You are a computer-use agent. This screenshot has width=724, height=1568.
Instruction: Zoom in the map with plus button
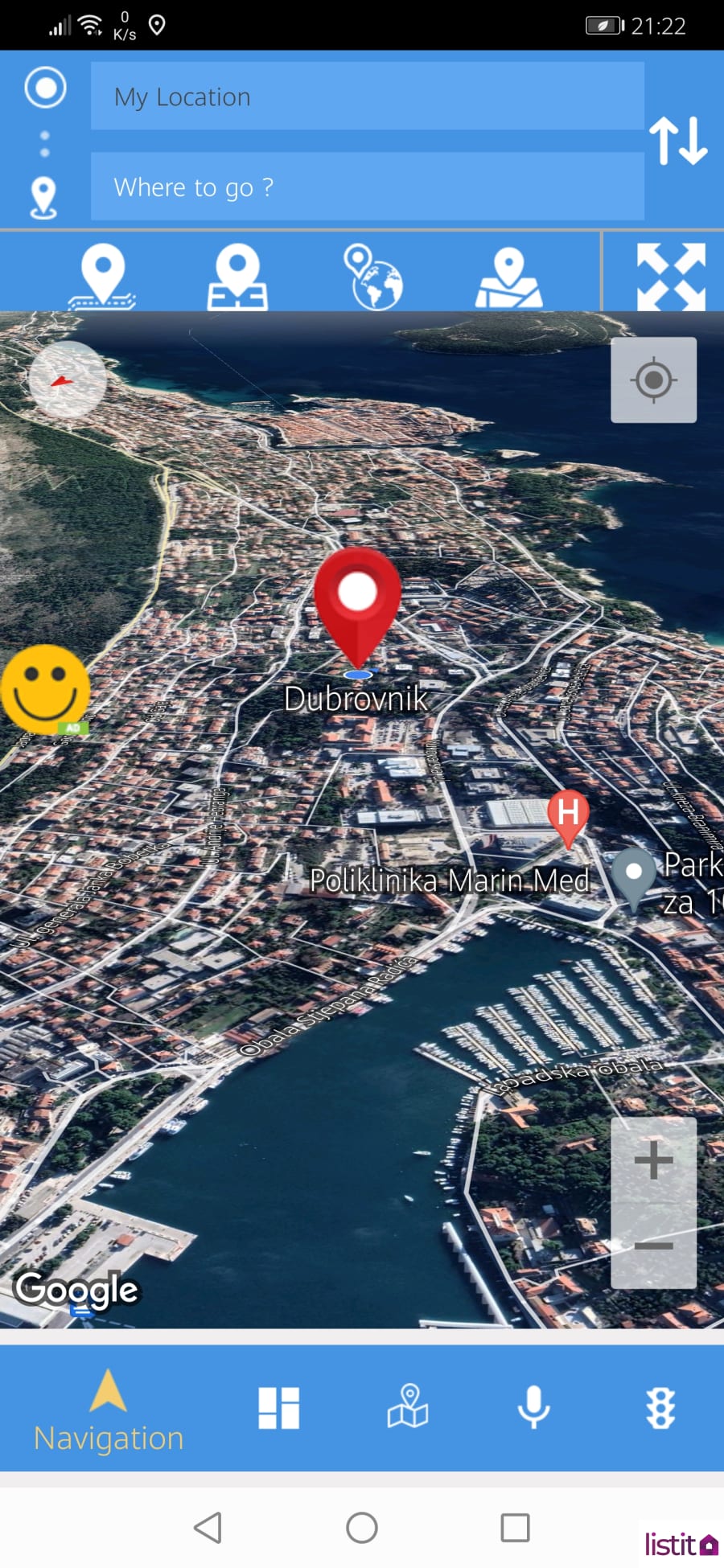(653, 1160)
